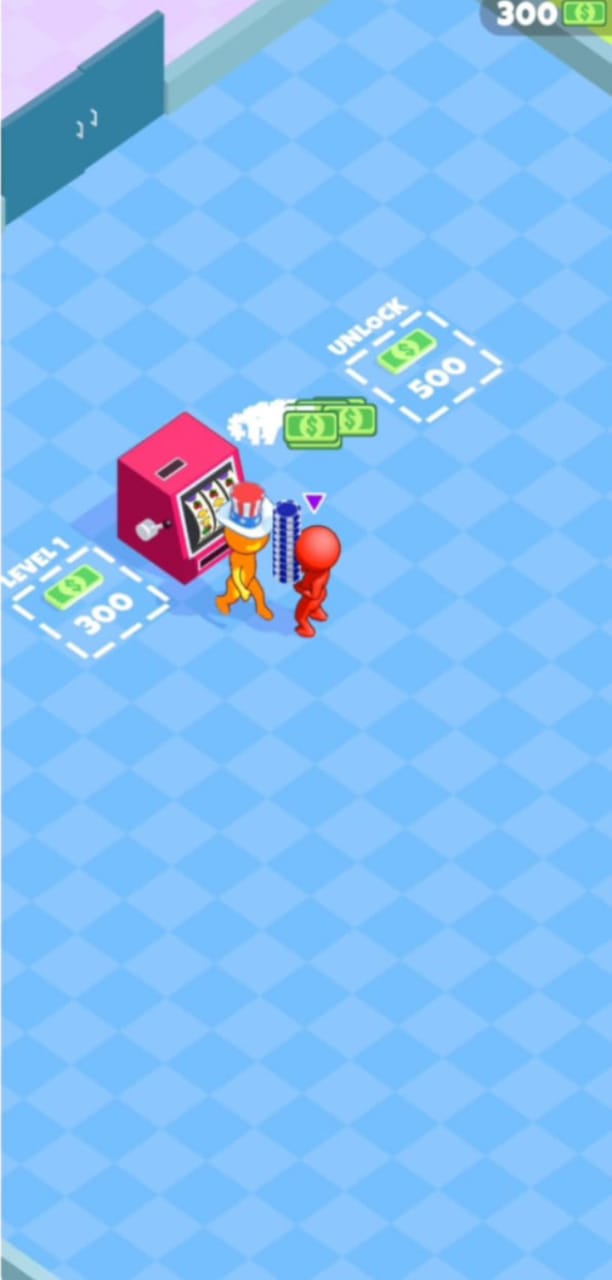Select the Level 1 upgrade pad costing 300
The image size is (612, 1280).
(90, 602)
